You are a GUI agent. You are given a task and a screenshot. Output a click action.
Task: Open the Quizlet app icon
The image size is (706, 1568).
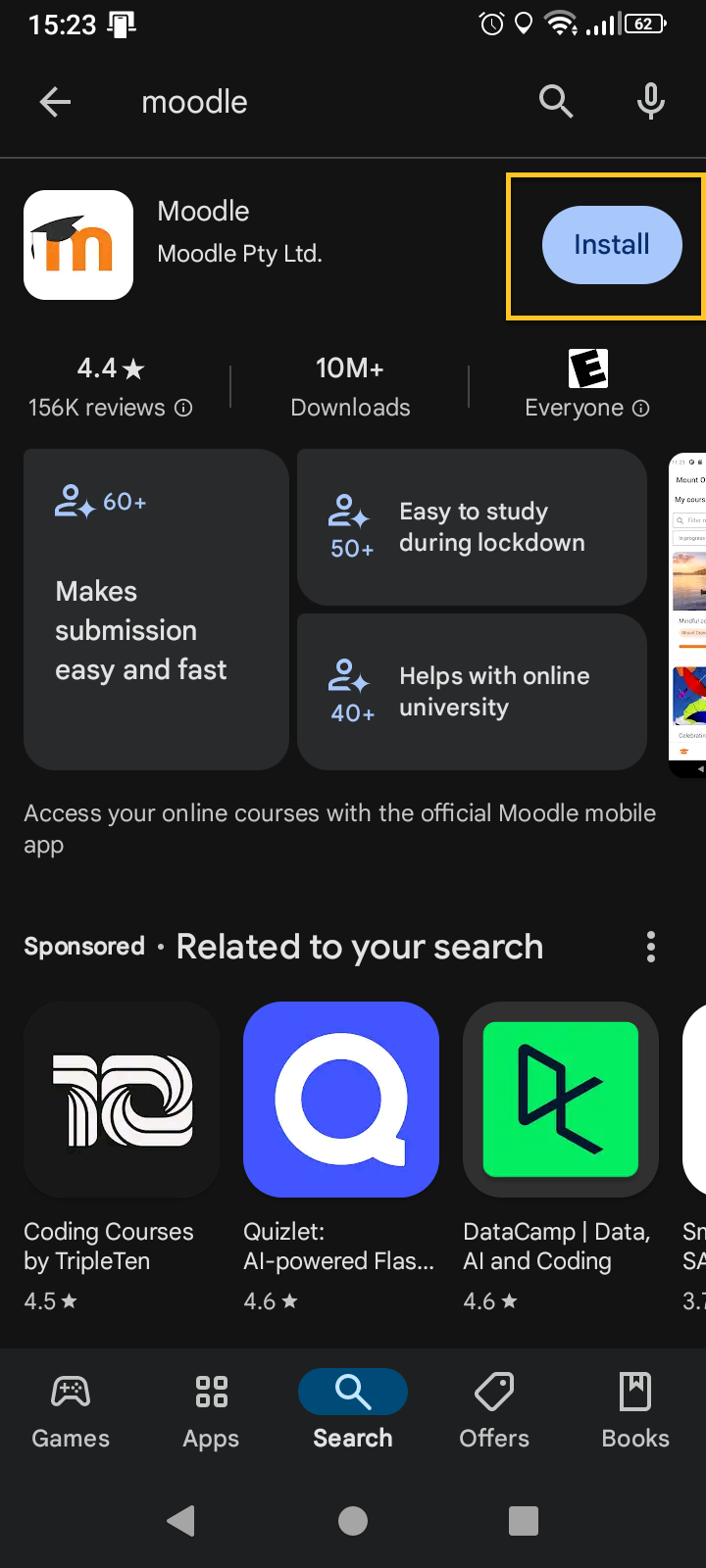pyautogui.click(x=341, y=1099)
